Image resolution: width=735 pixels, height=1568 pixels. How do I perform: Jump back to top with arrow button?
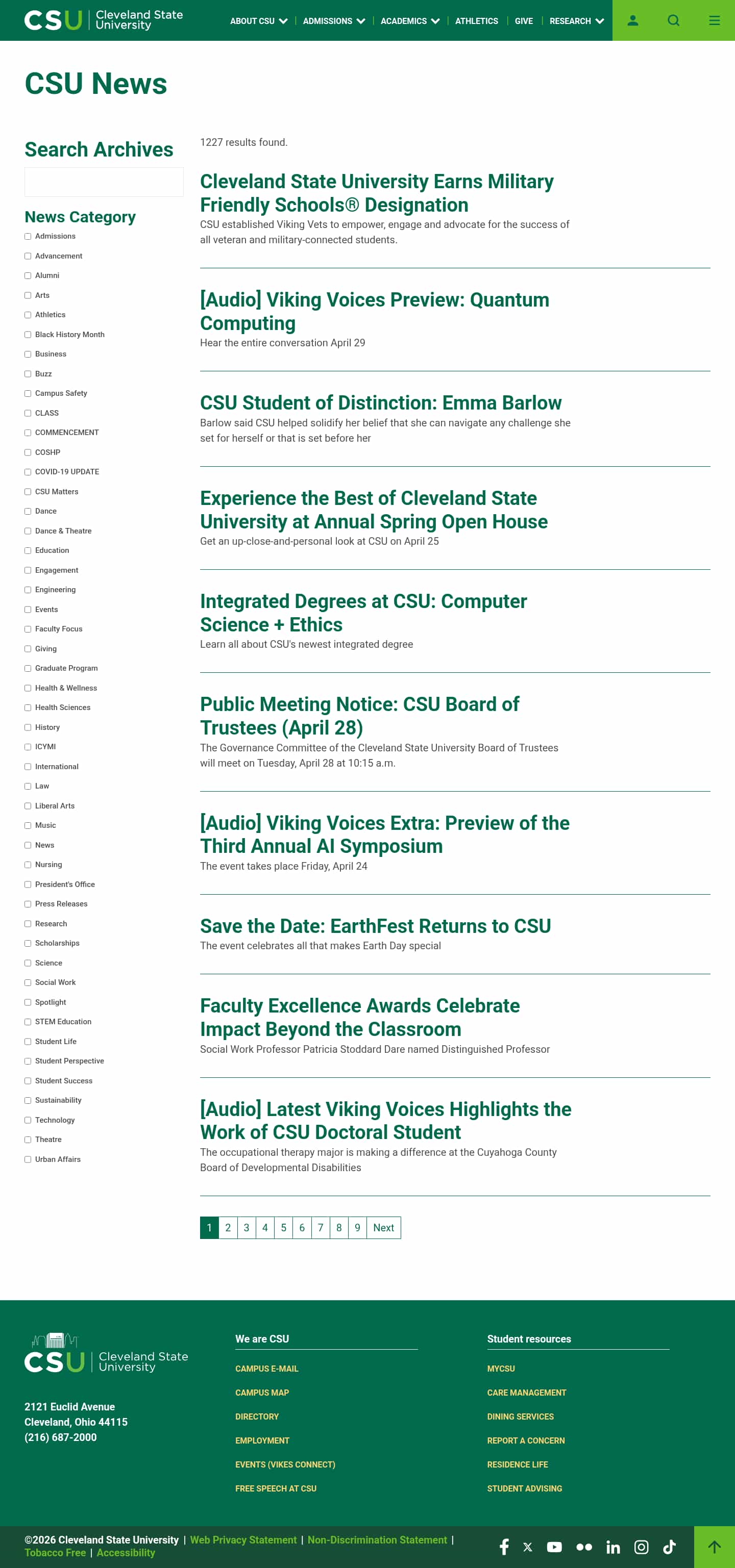[x=714, y=1547]
